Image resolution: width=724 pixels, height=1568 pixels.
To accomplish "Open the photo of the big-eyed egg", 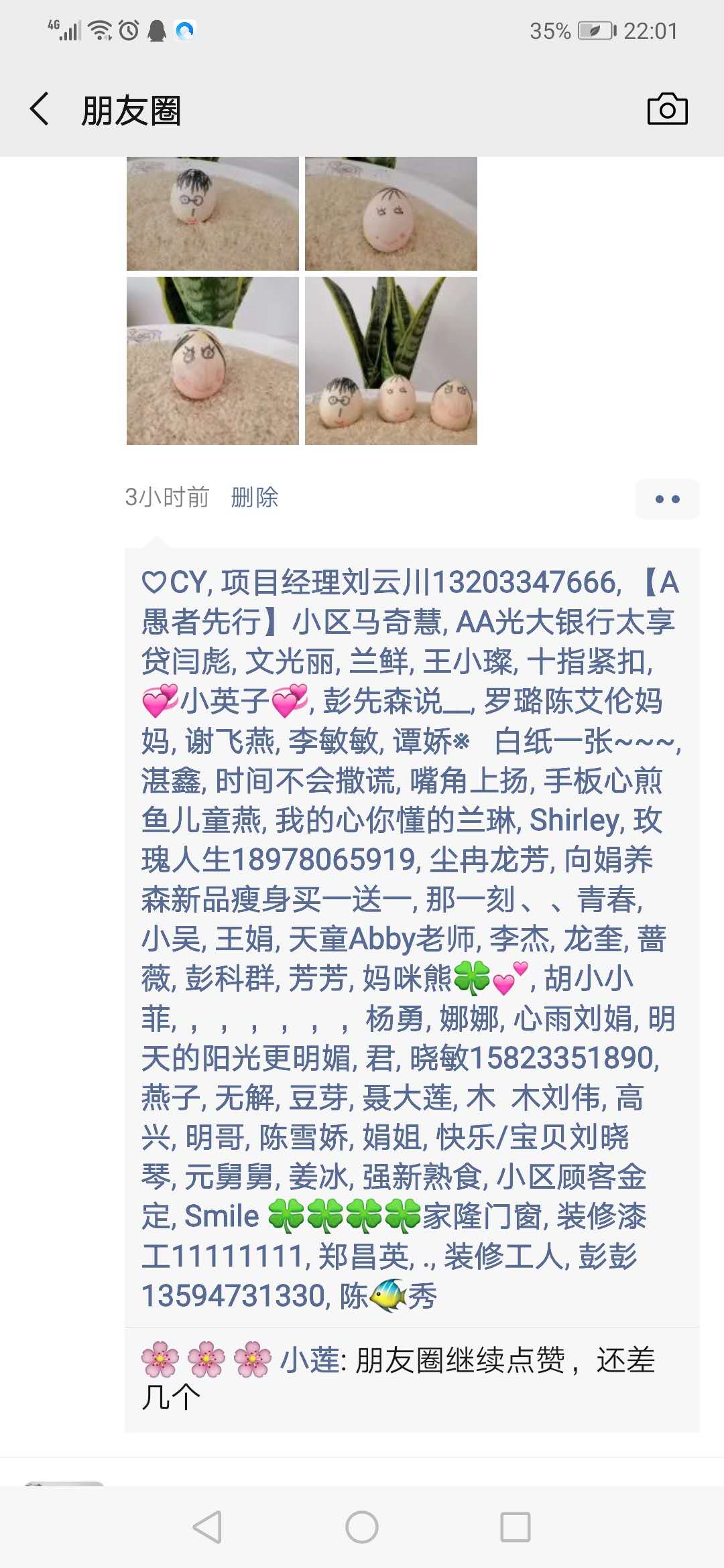I will click(x=213, y=361).
